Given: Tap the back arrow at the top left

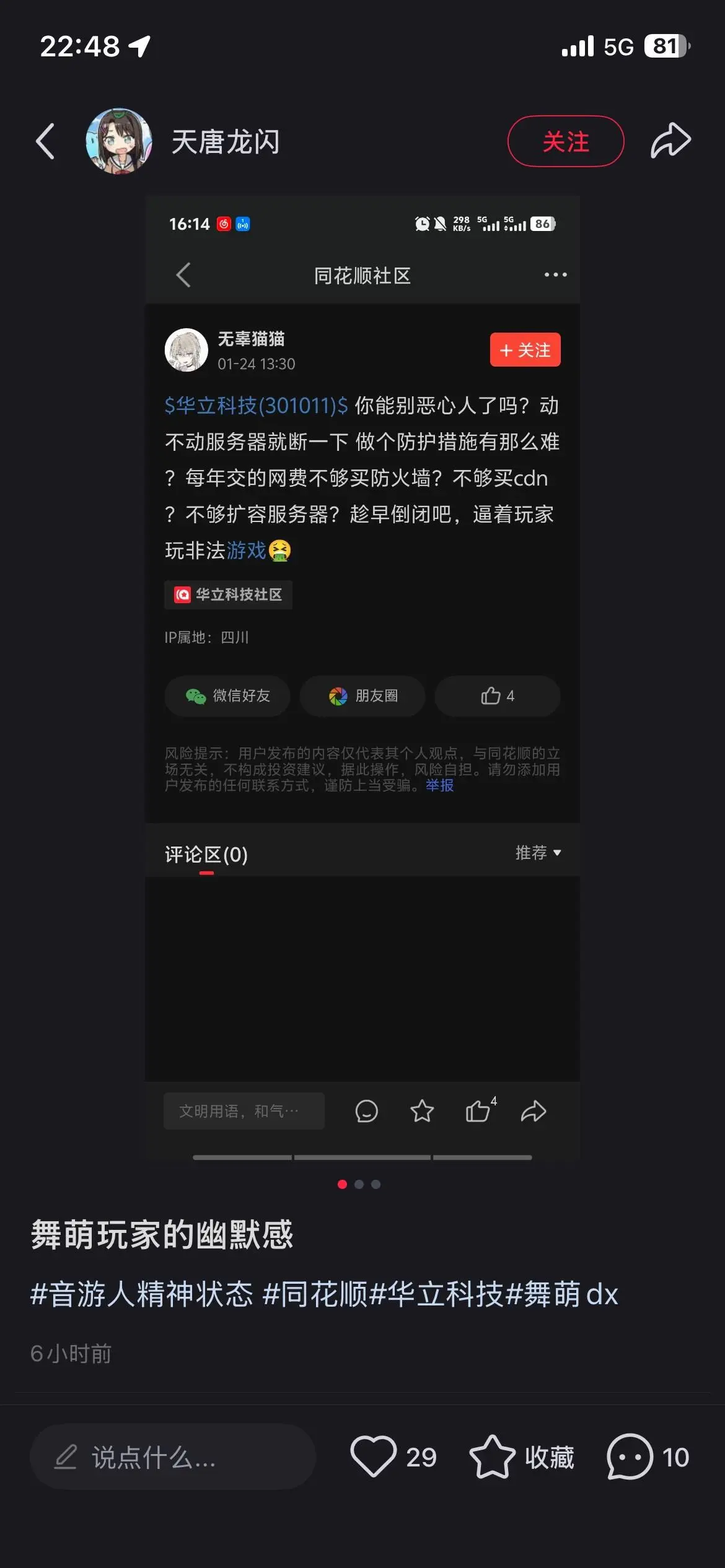Looking at the screenshot, I should (44, 141).
